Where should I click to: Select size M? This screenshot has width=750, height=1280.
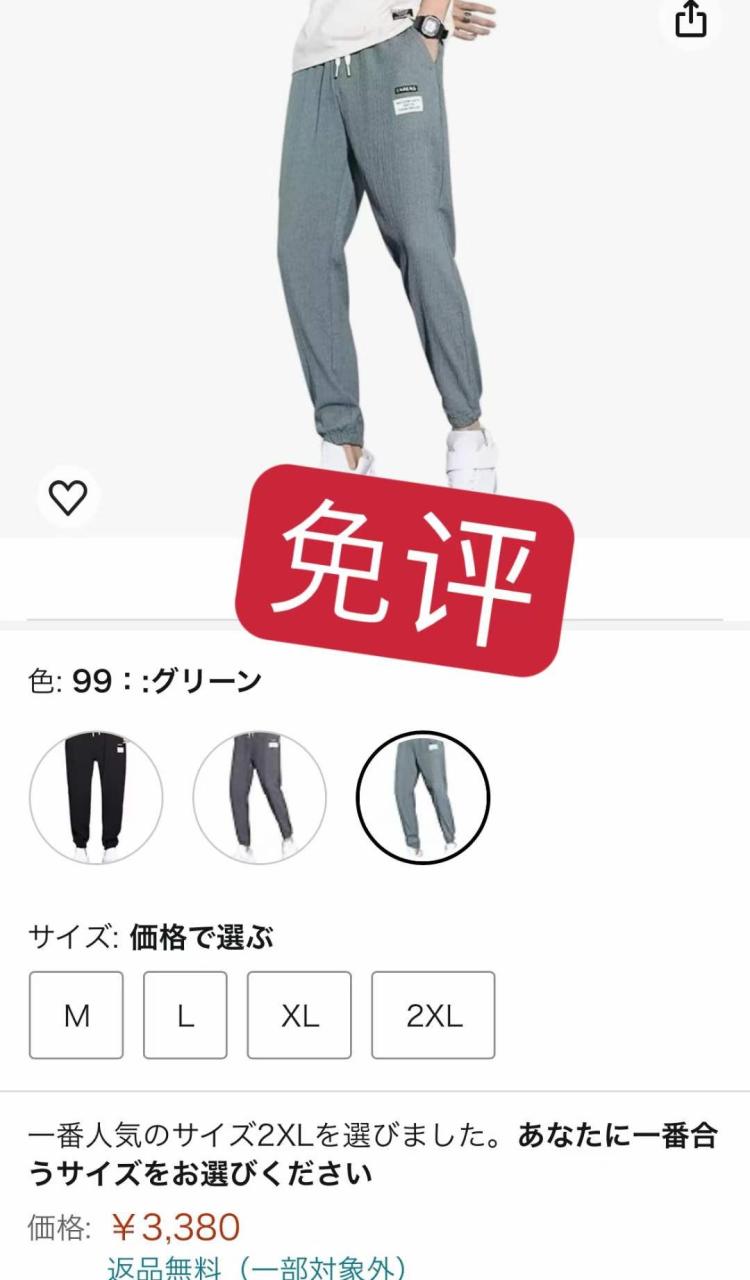tap(76, 1015)
